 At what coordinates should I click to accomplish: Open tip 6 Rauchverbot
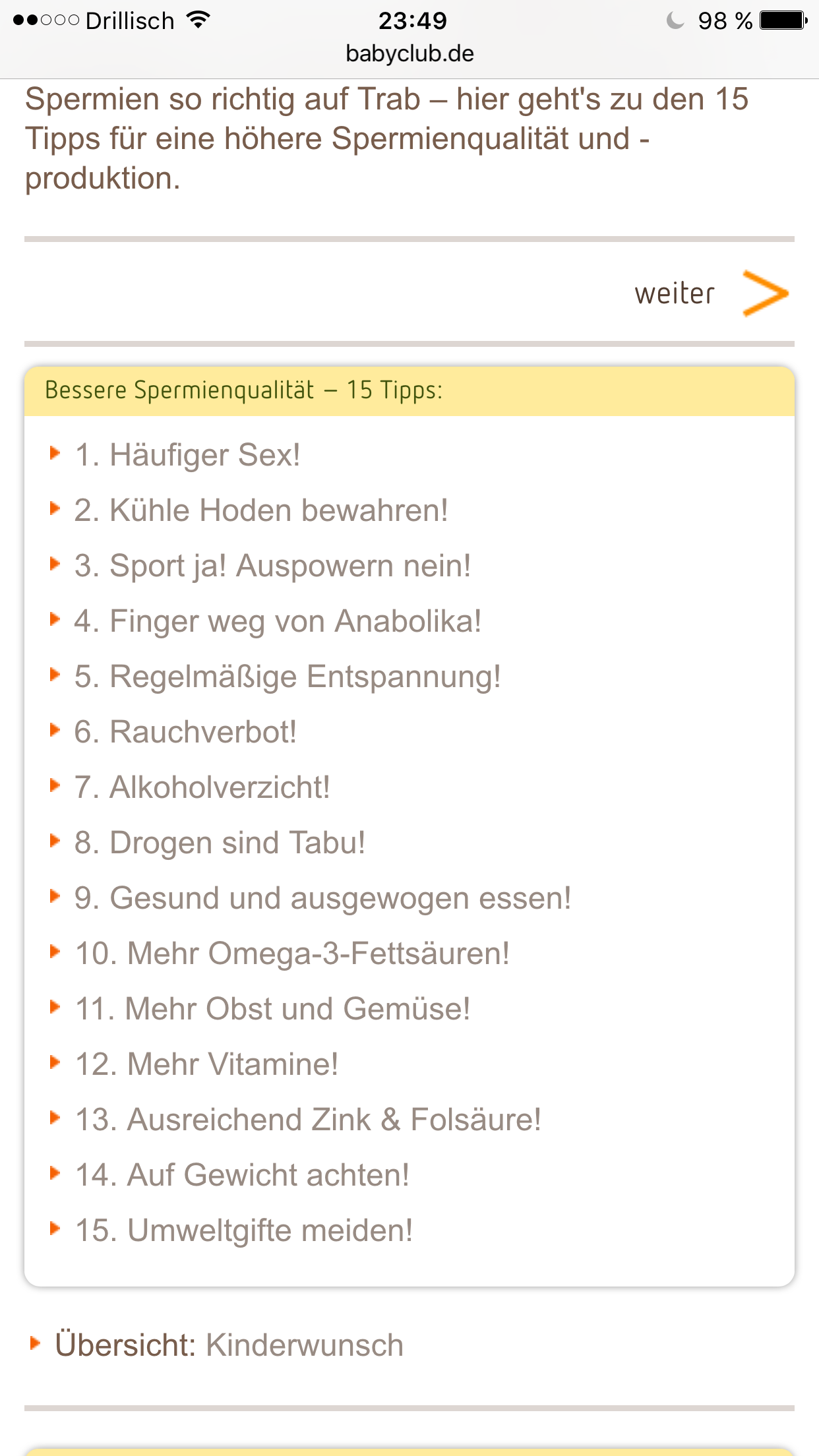coord(185,732)
